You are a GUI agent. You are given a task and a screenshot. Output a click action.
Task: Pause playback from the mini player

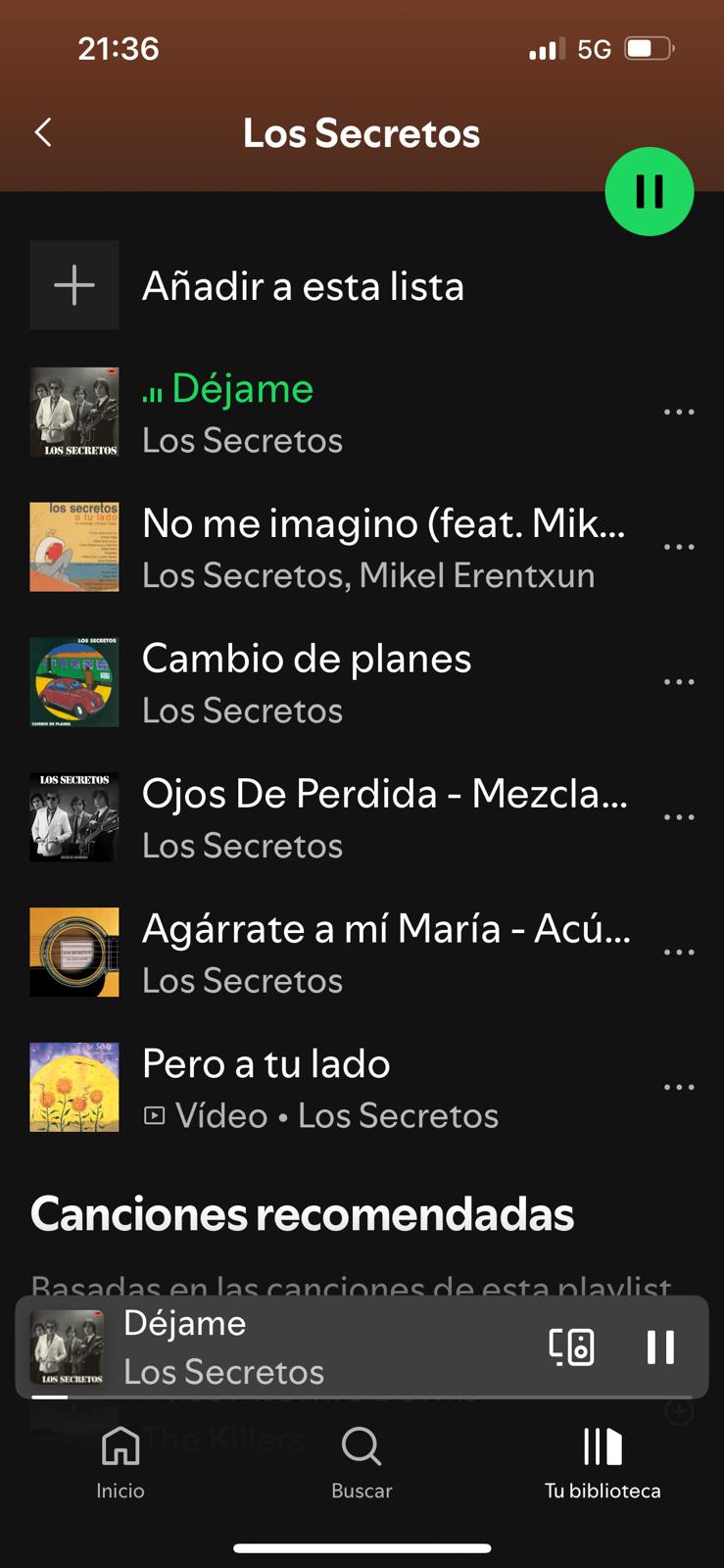click(x=660, y=1347)
